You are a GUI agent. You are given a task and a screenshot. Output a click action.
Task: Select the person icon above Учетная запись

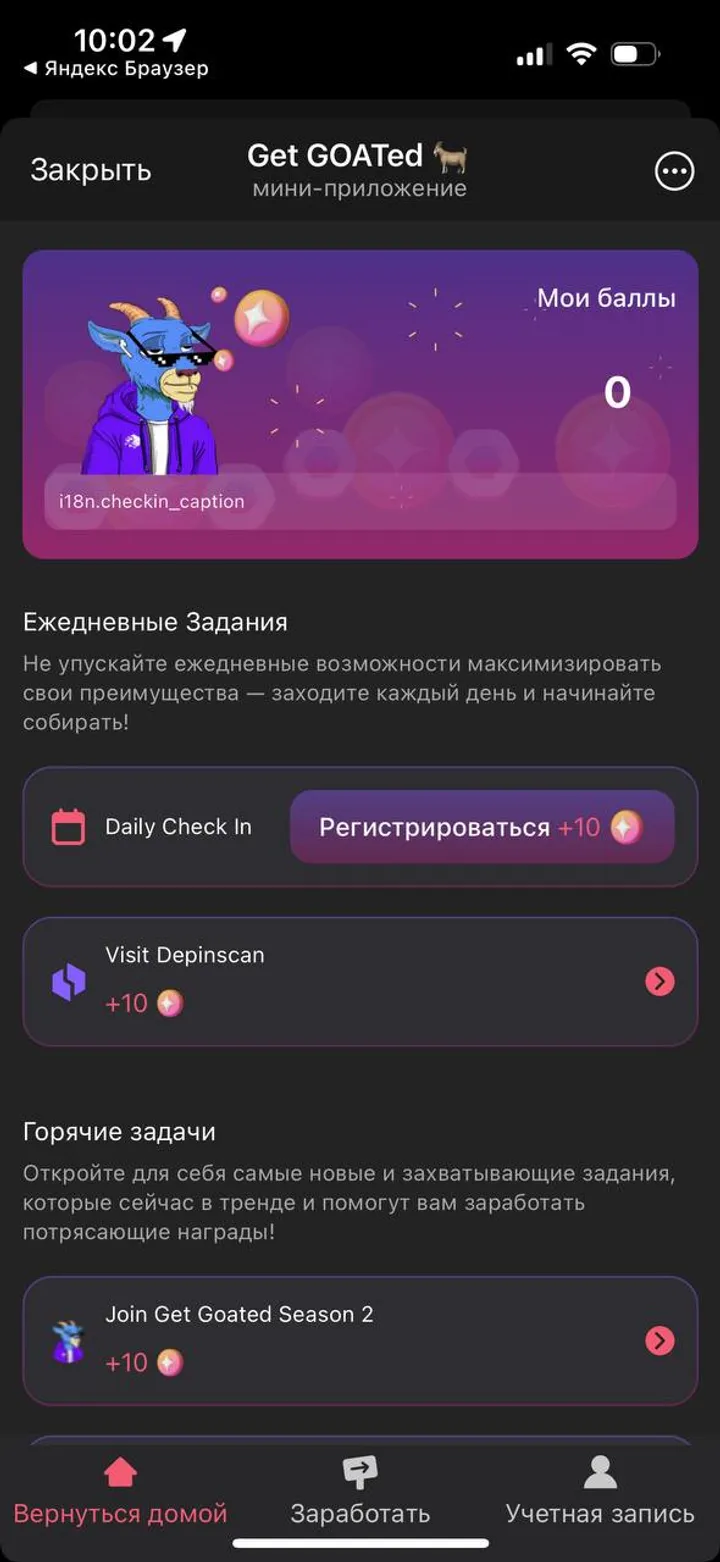(598, 1471)
